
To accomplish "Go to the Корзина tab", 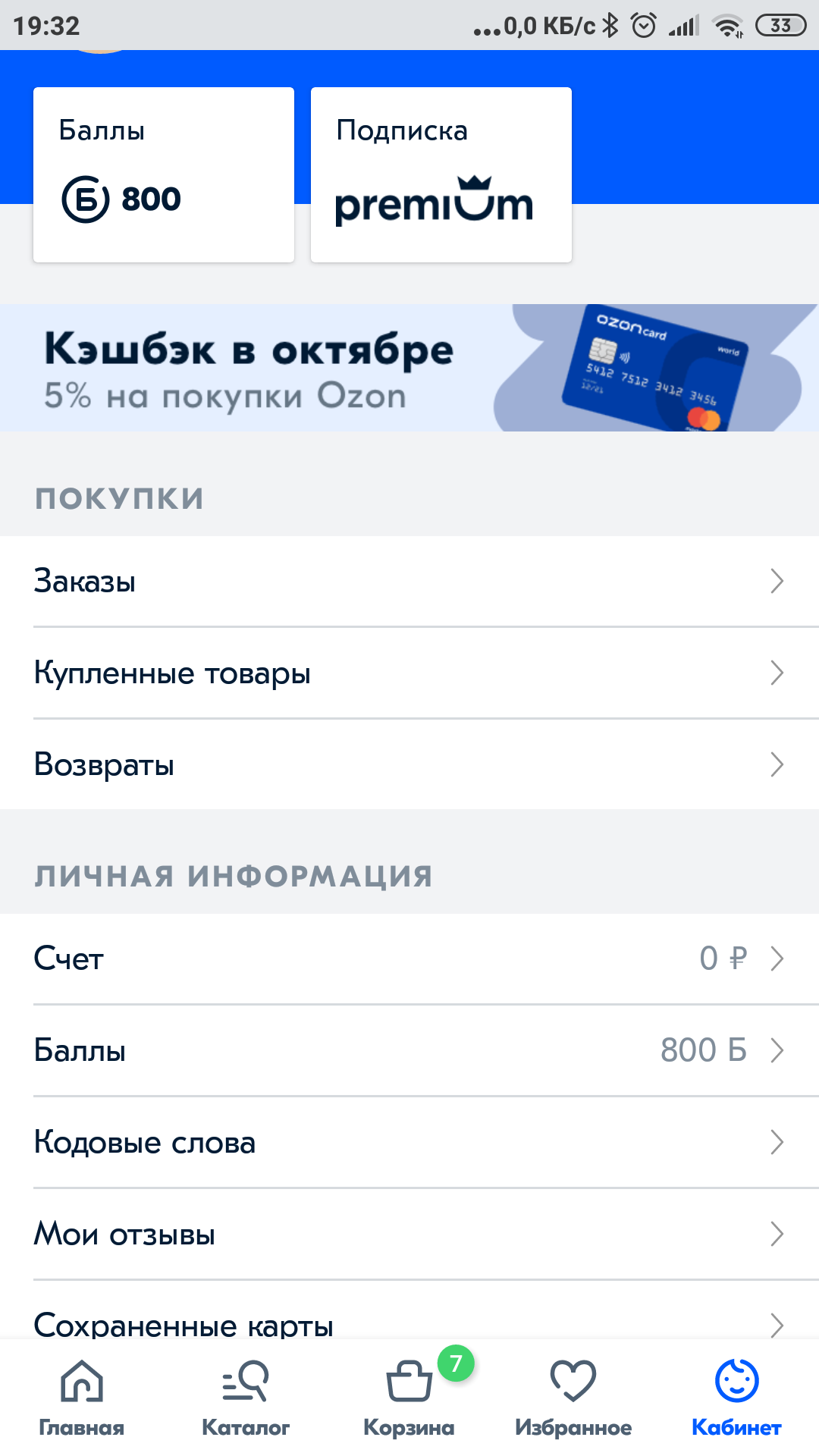I will point(409,1398).
